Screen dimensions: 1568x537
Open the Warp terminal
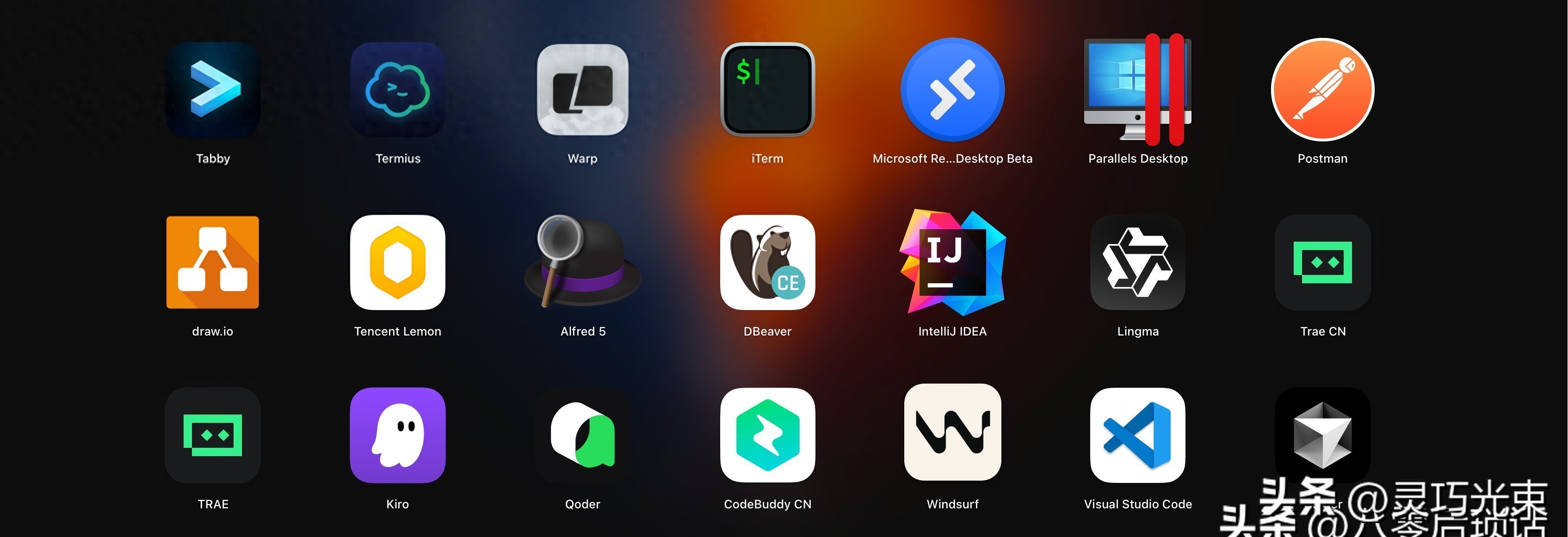582,89
